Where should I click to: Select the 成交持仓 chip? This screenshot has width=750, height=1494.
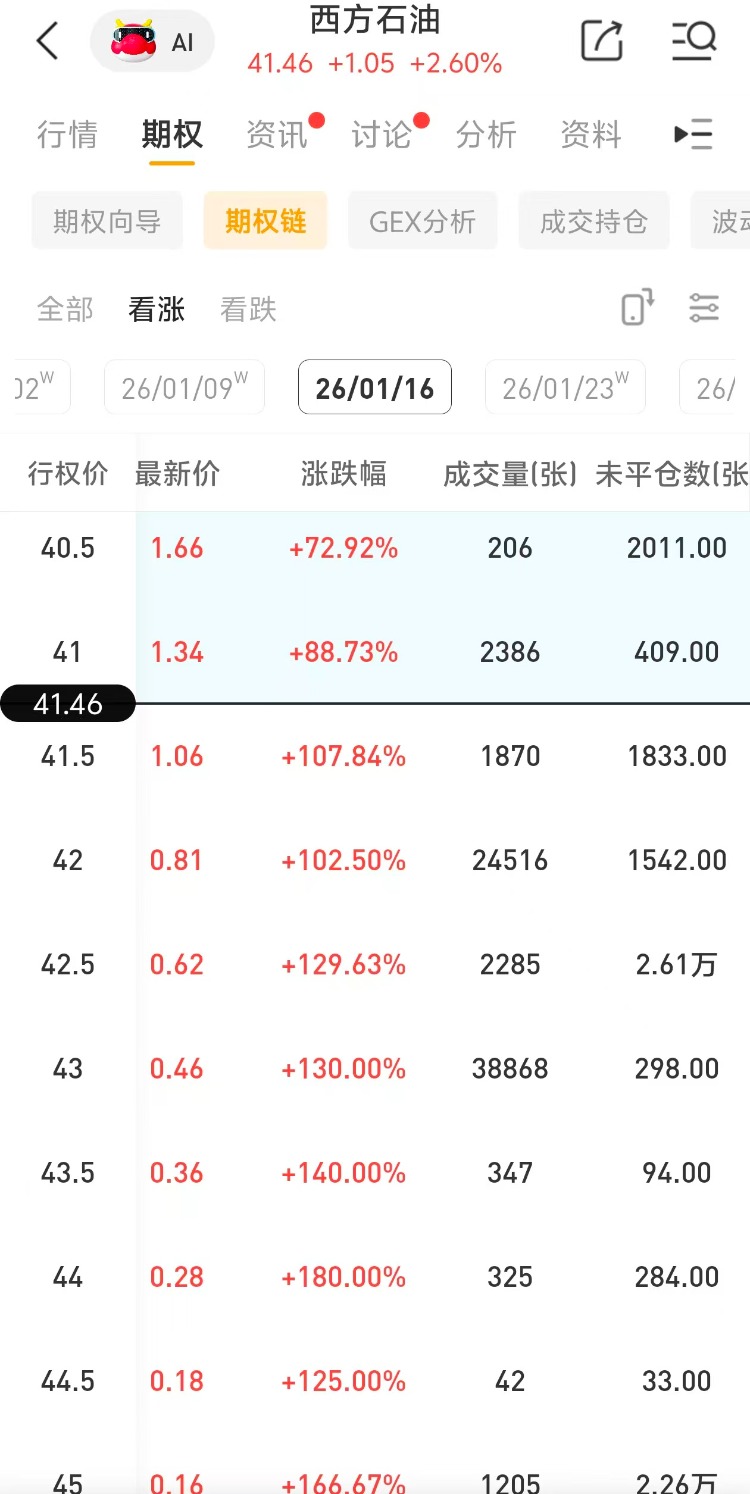coord(594,221)
